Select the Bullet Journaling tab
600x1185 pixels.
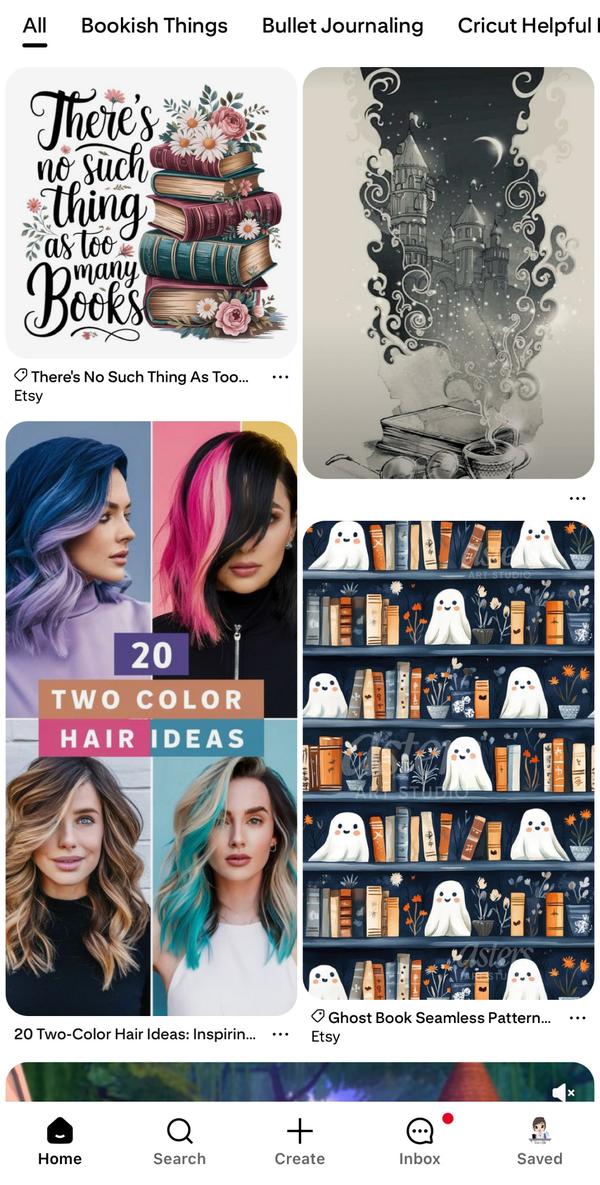(x=342, y=26)
